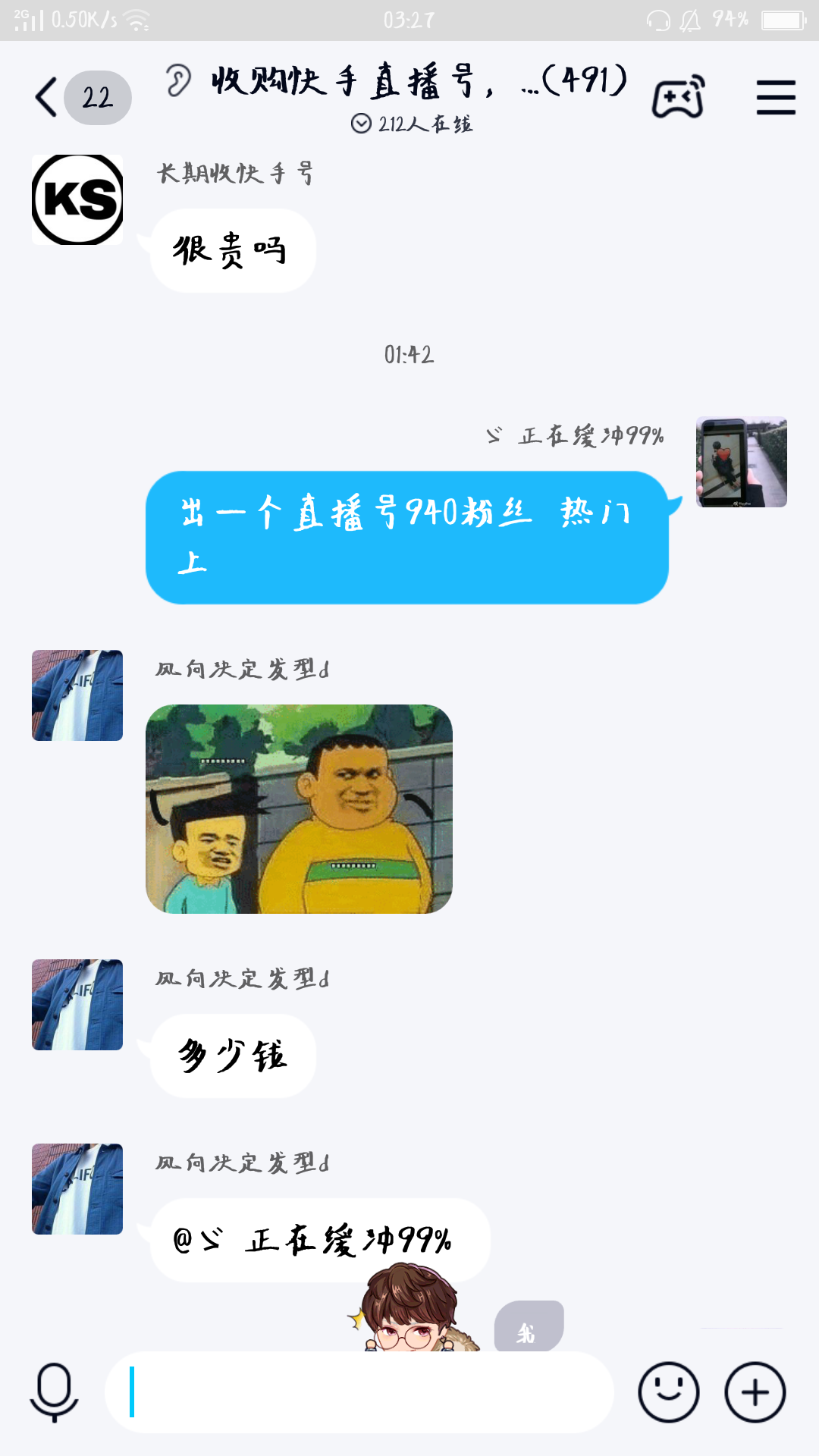Expand the 212人在线 online members list
819x1456 pixels.
click(412, 124)
